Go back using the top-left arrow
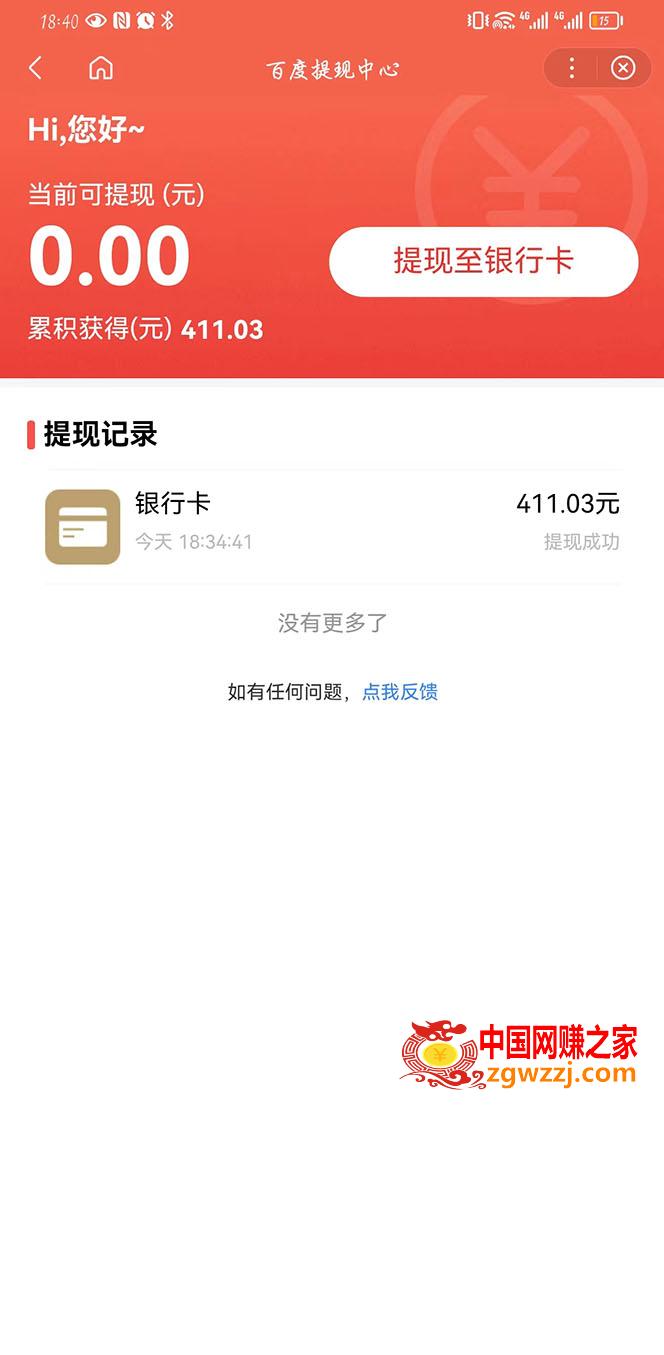 pos(36,68)
